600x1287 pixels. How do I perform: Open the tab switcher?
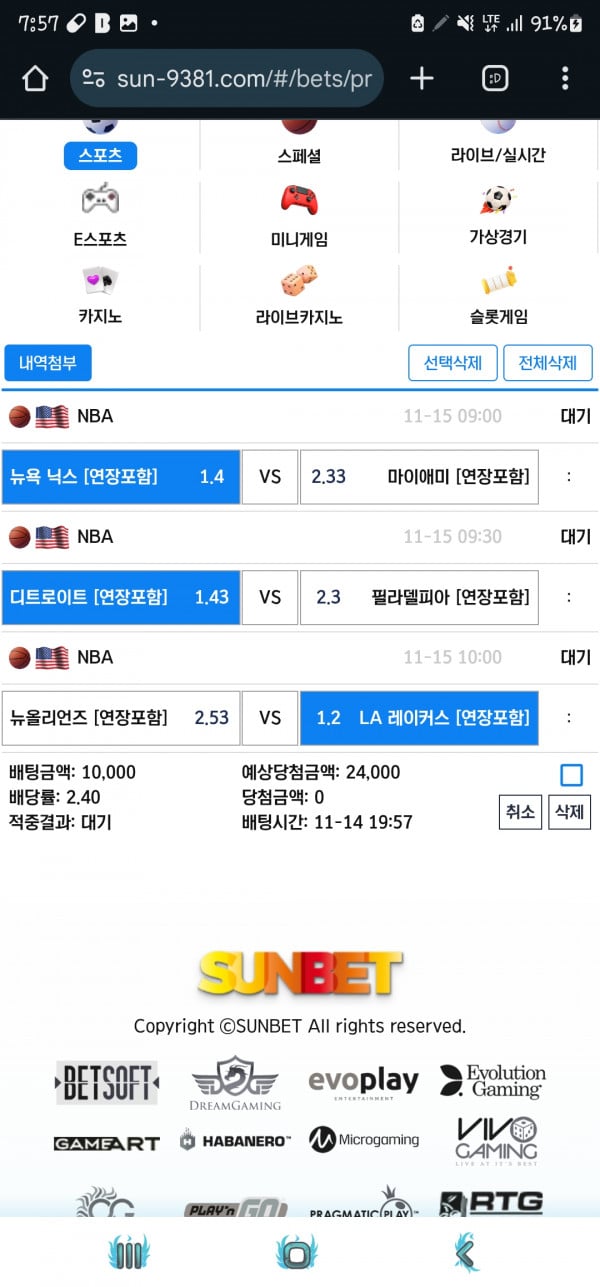[495, 79]
